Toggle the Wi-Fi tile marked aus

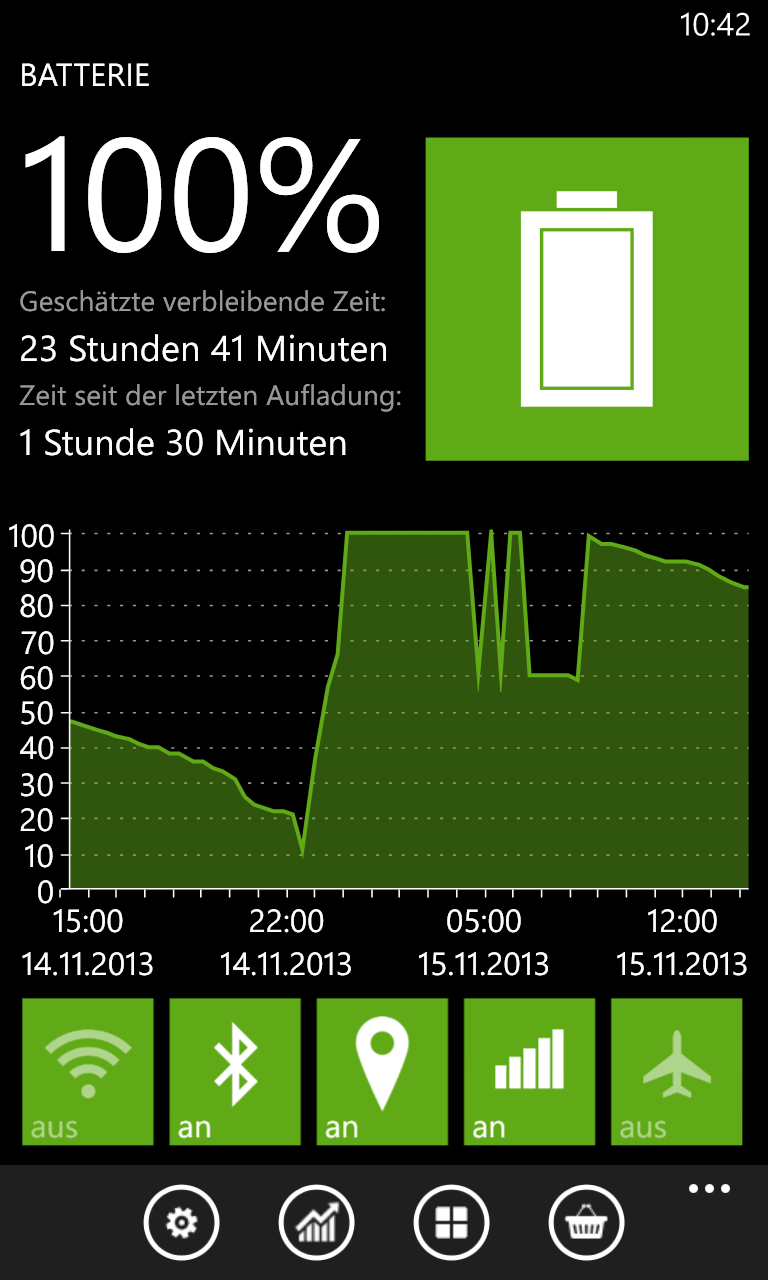tap(88, 1071)
